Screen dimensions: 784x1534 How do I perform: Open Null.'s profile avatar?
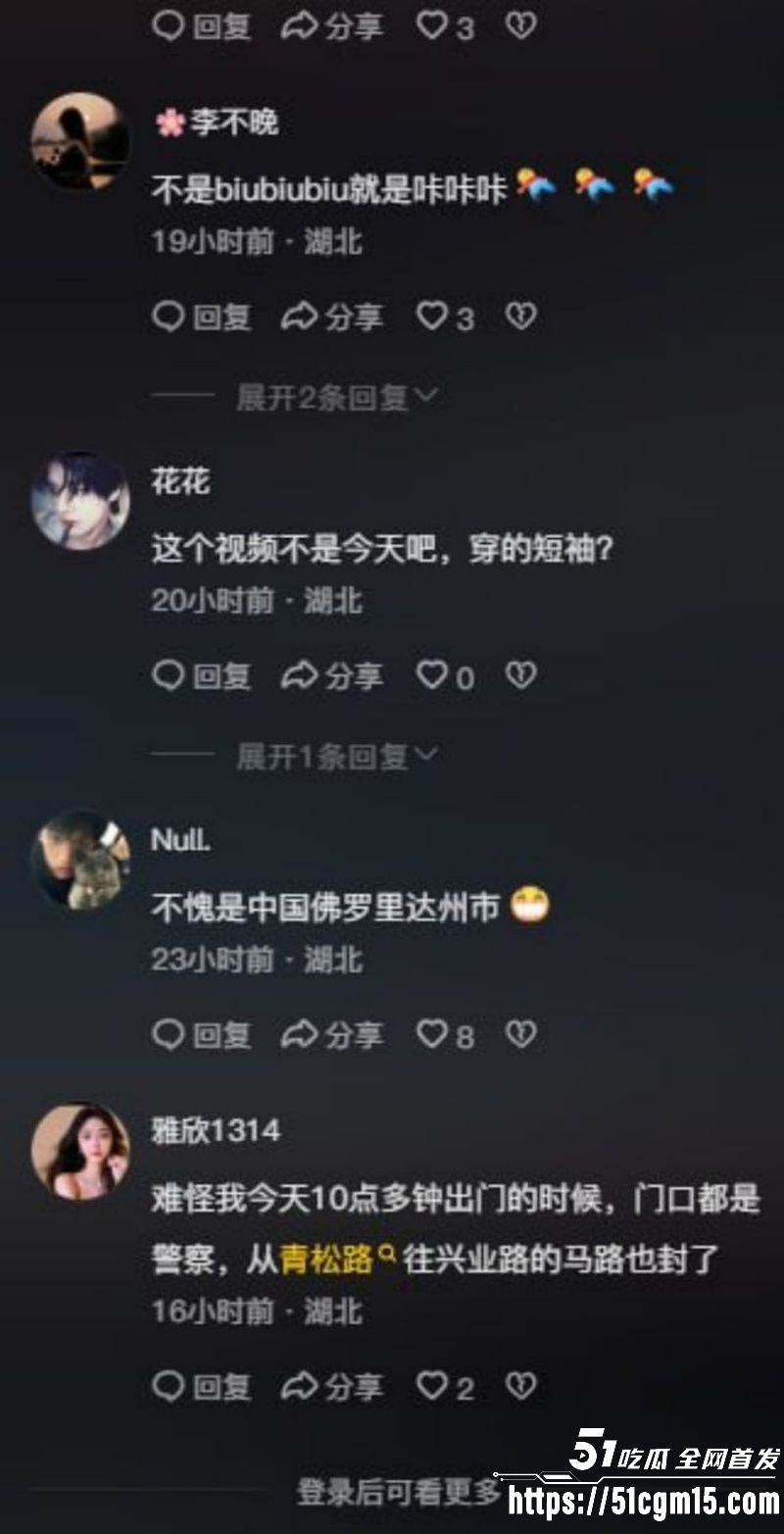click(x=80, y=860)
